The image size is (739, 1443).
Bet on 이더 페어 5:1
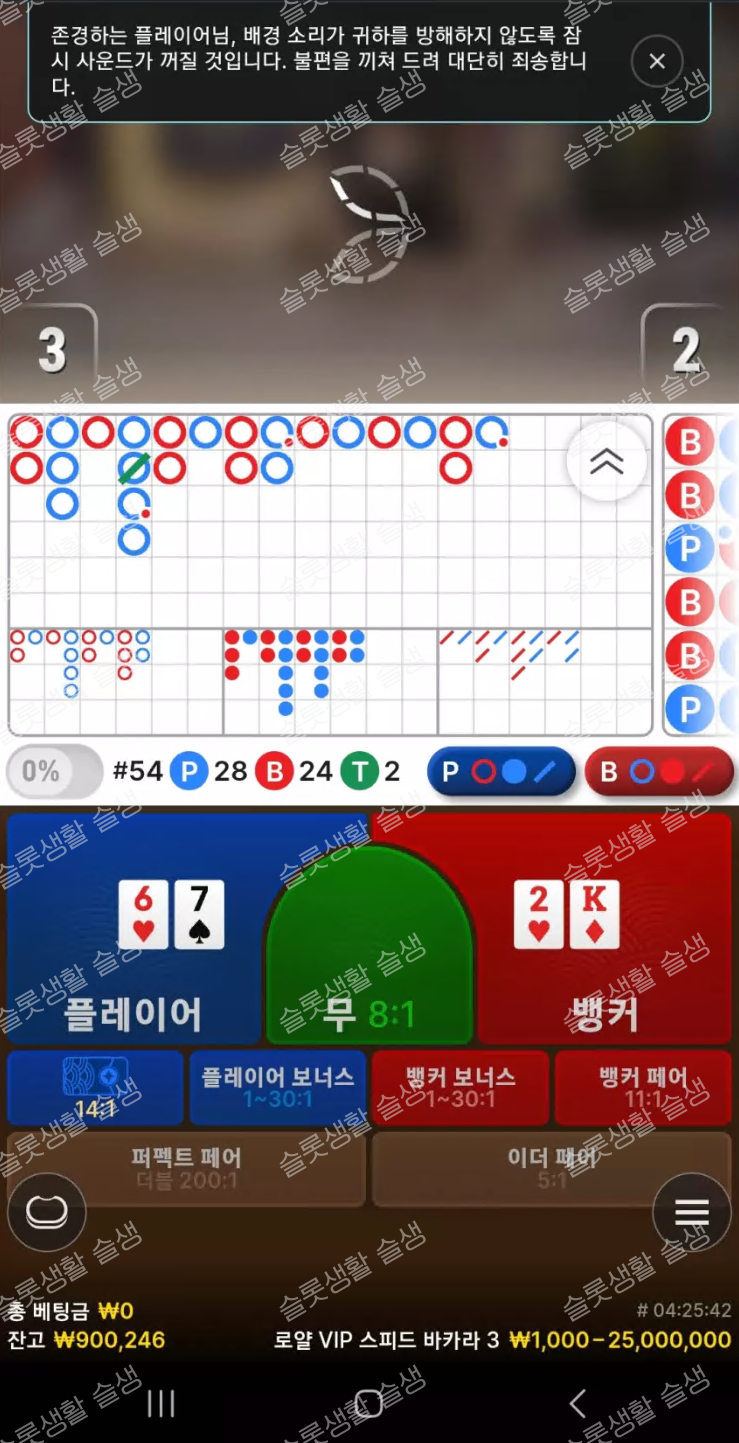(551, 1168)
